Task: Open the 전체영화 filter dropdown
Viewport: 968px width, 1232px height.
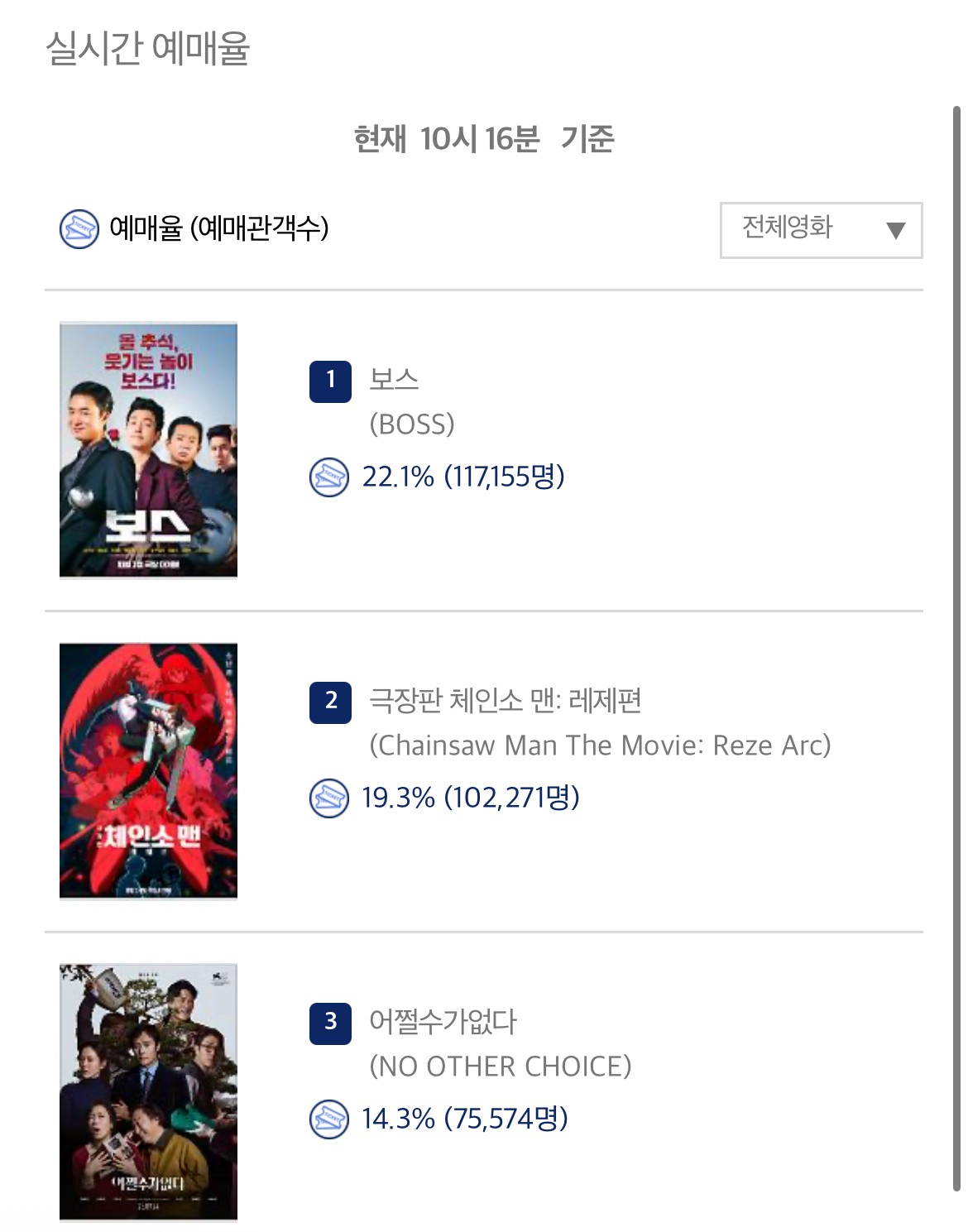Action: (820, 230)
